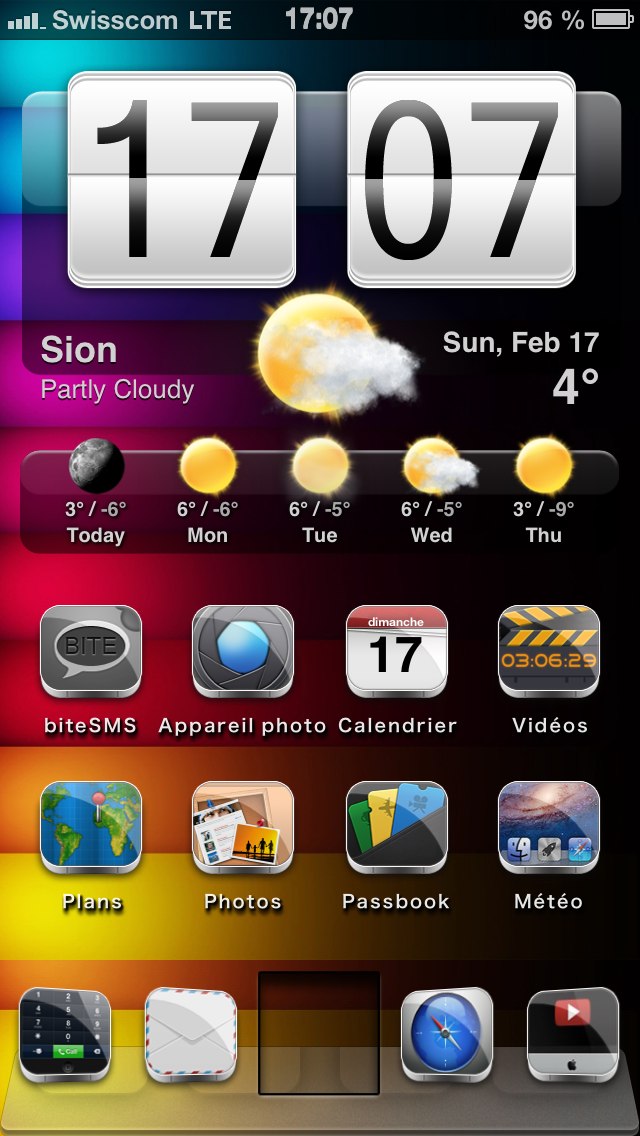Launch the Plans maps app
Screen dimensions: 640x1136
91,828
